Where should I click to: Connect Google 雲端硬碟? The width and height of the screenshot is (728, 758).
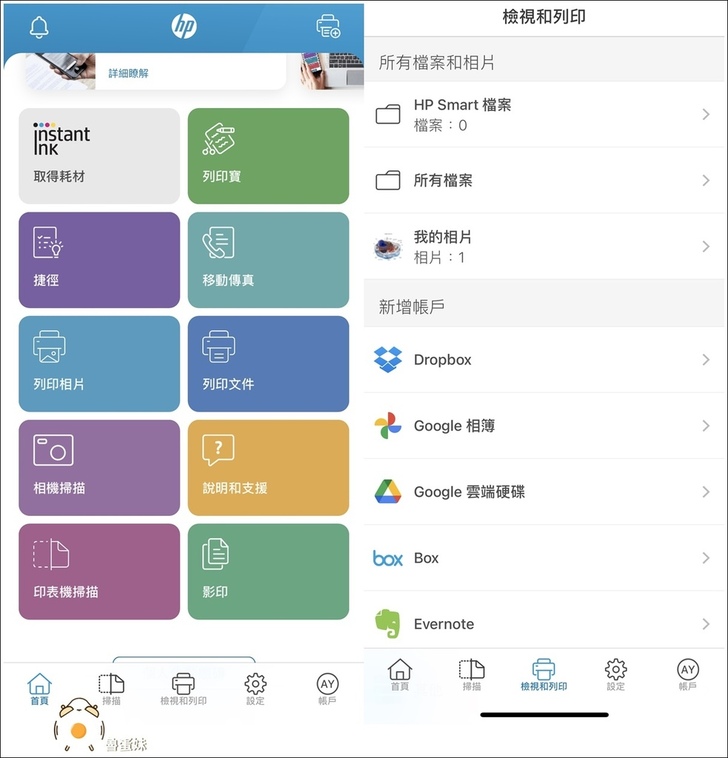545,491
